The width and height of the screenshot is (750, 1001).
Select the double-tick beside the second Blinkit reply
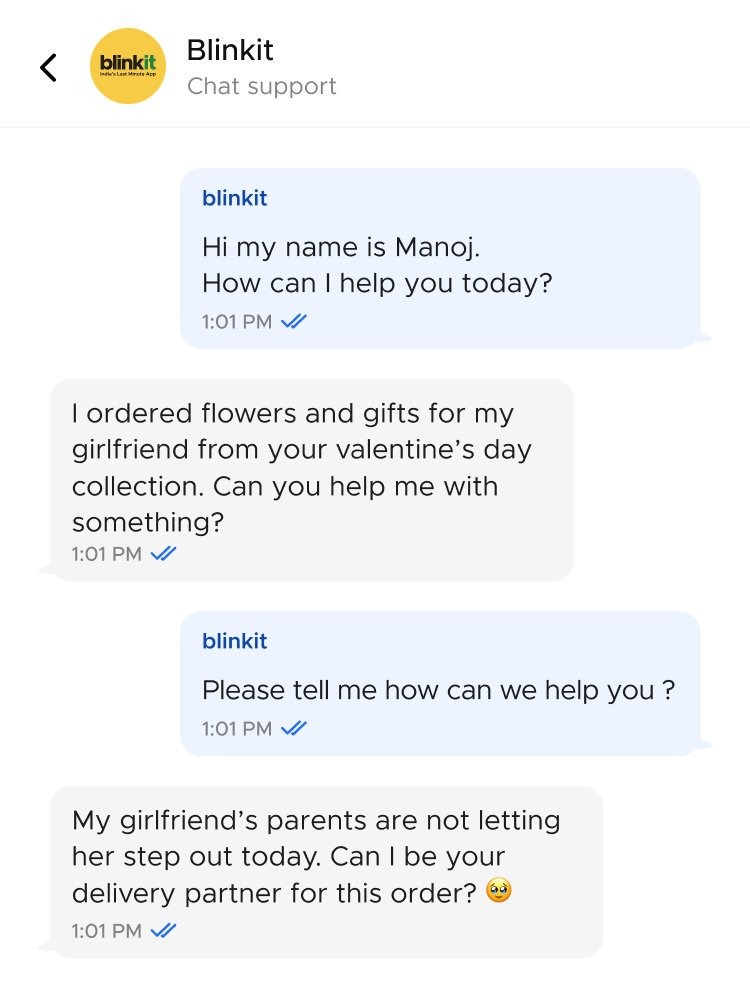(x=292, y=727)
